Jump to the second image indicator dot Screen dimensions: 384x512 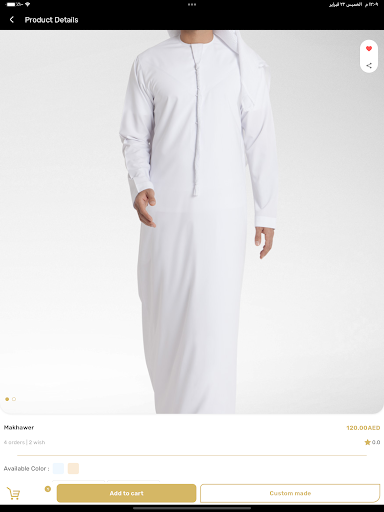coord(14,399)
